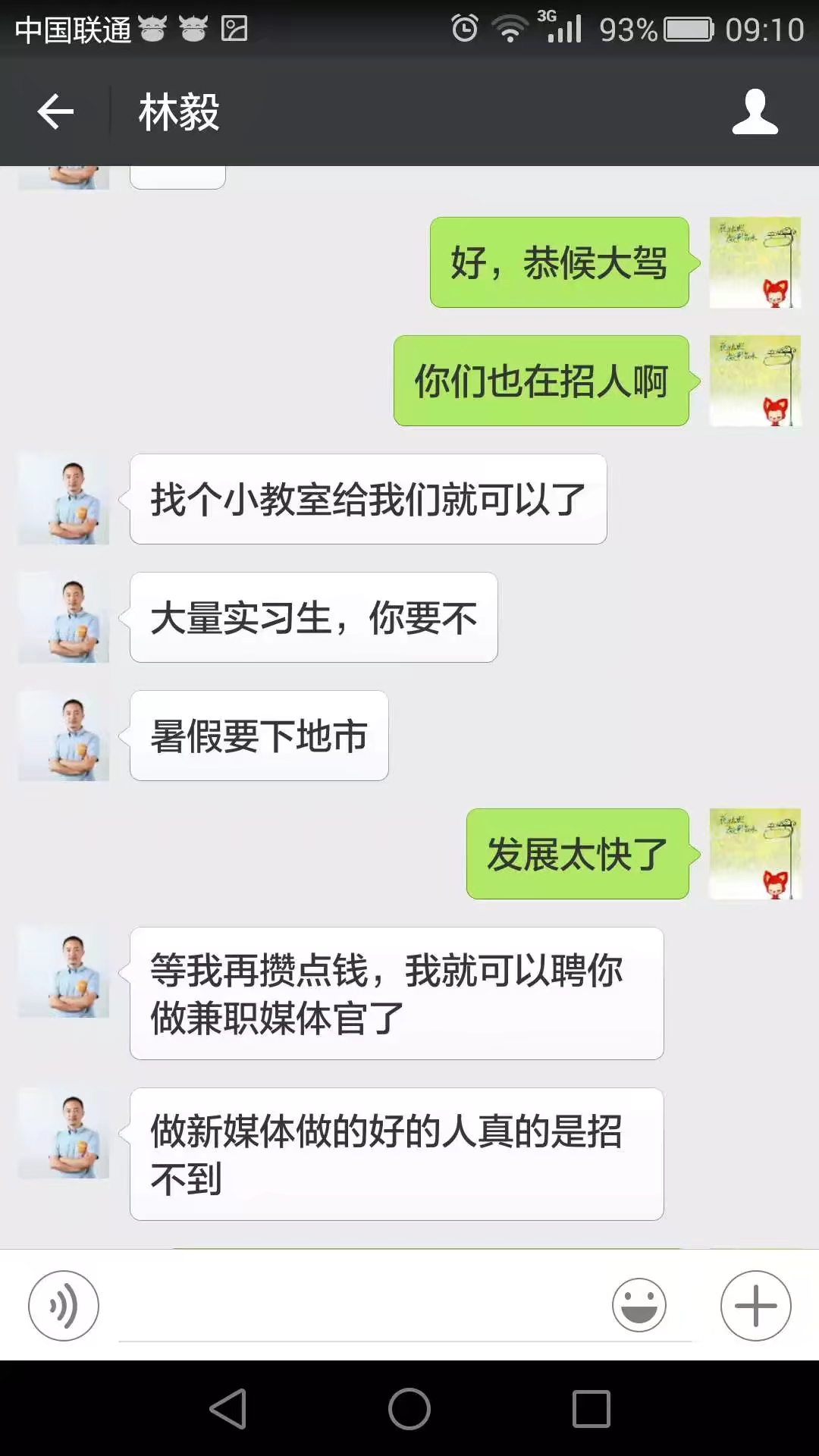The width and height of the screenshot is (819, 1456).
Task: Open recent apps from the navigation bar
Action: 591,1409
